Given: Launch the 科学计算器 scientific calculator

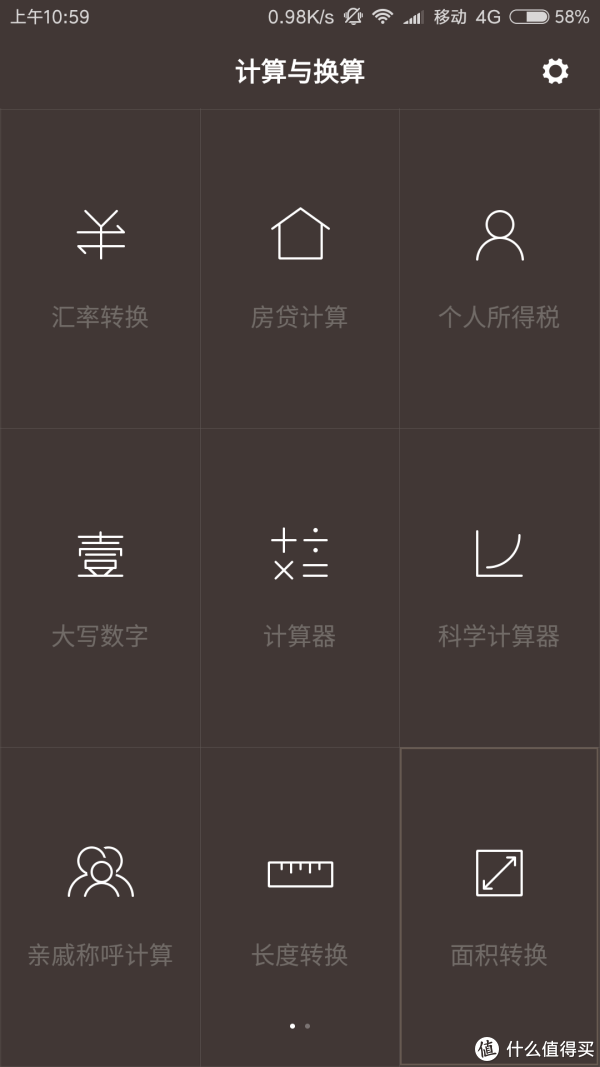Looking at the screenshot, I should click(499, 588).
